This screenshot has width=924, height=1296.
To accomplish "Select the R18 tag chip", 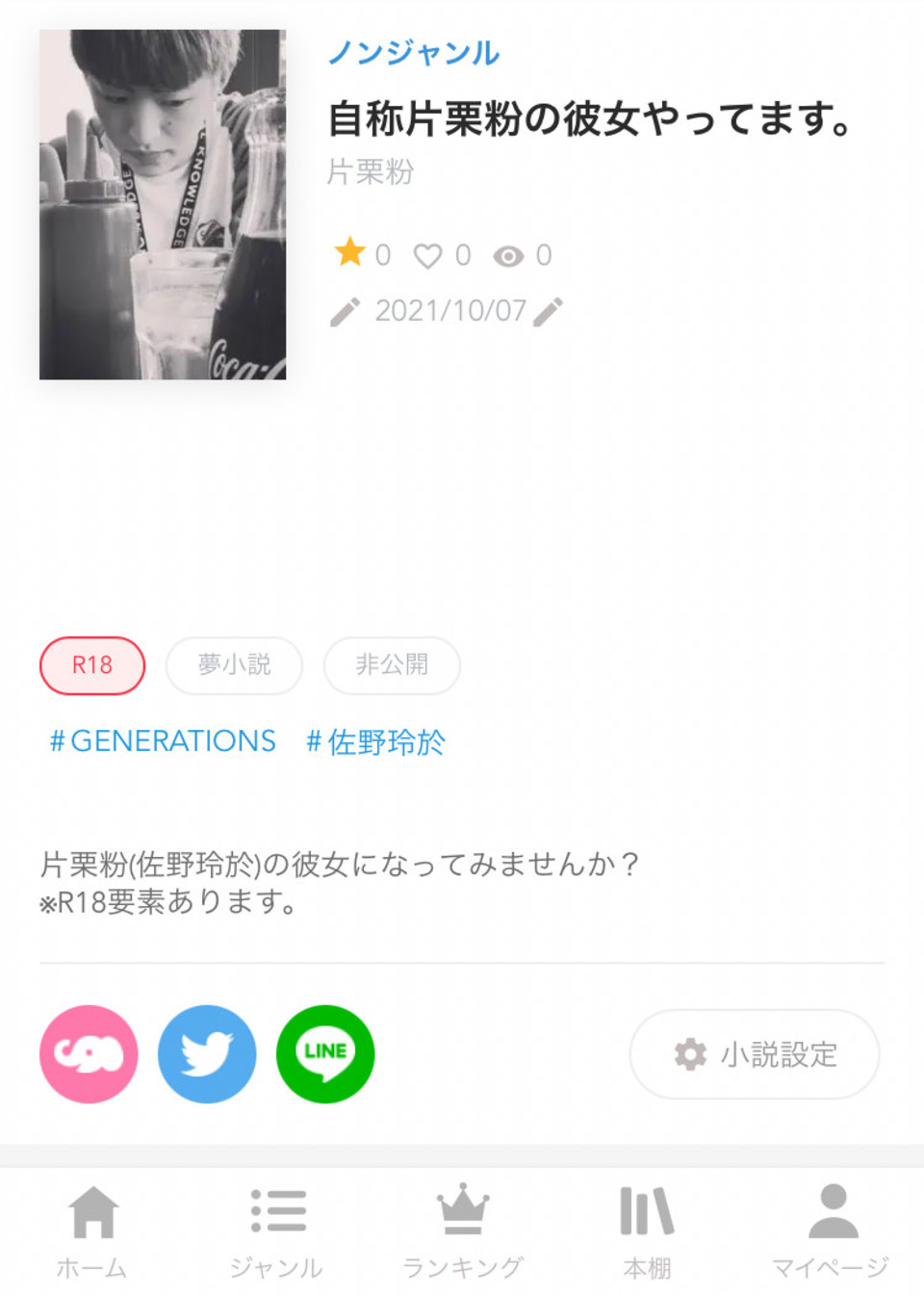I will (92, 664).
